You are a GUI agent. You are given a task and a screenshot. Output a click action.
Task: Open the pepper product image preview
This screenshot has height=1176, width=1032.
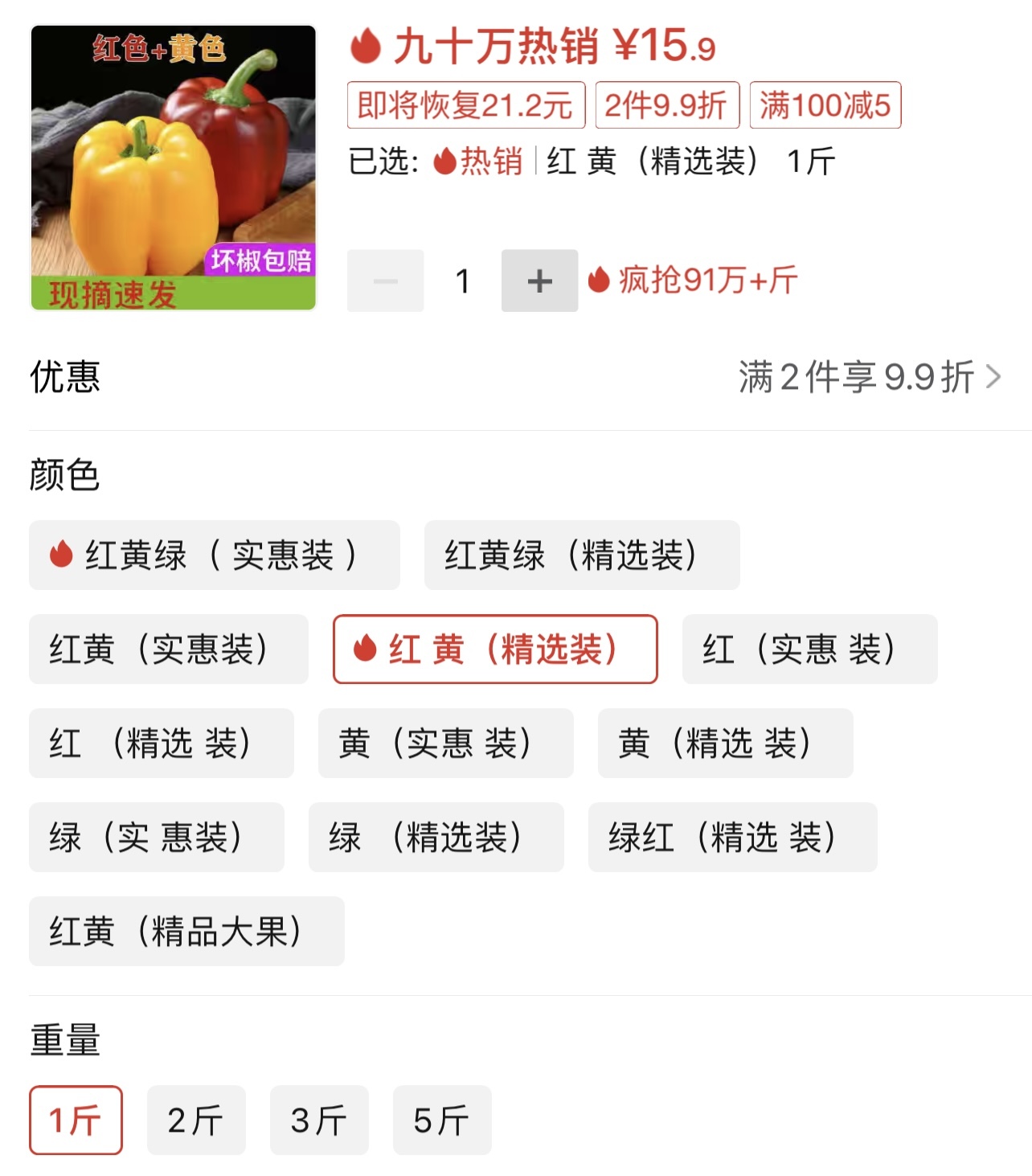[x=173, y=167]
